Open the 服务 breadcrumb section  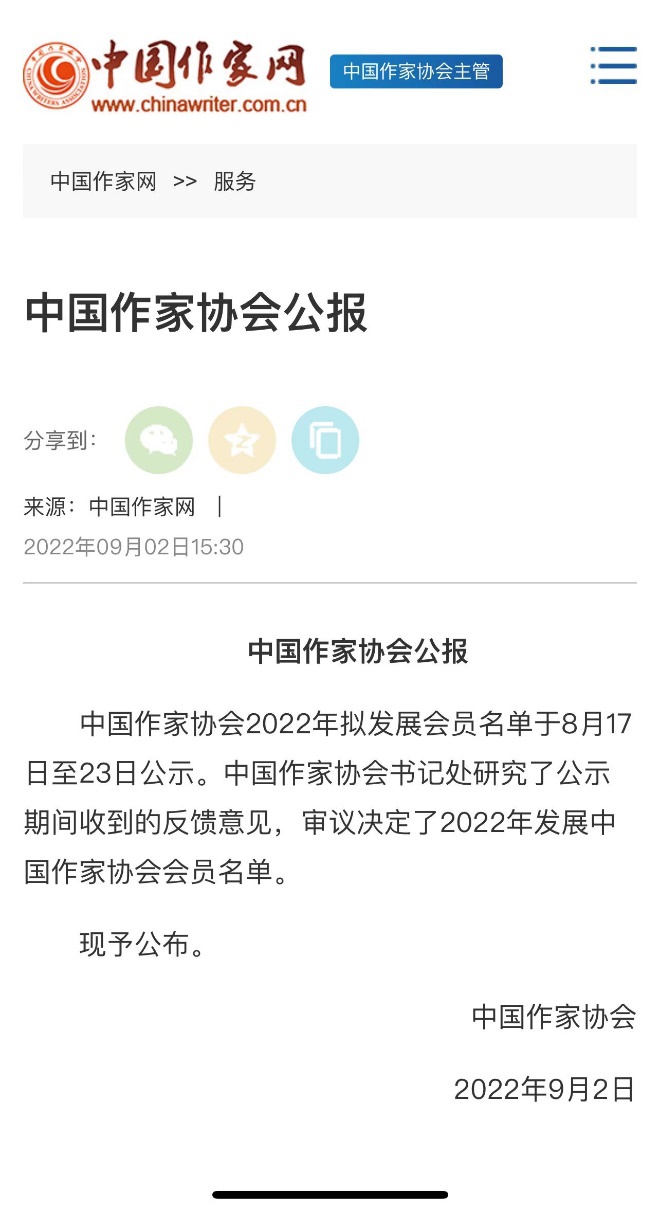235,181
